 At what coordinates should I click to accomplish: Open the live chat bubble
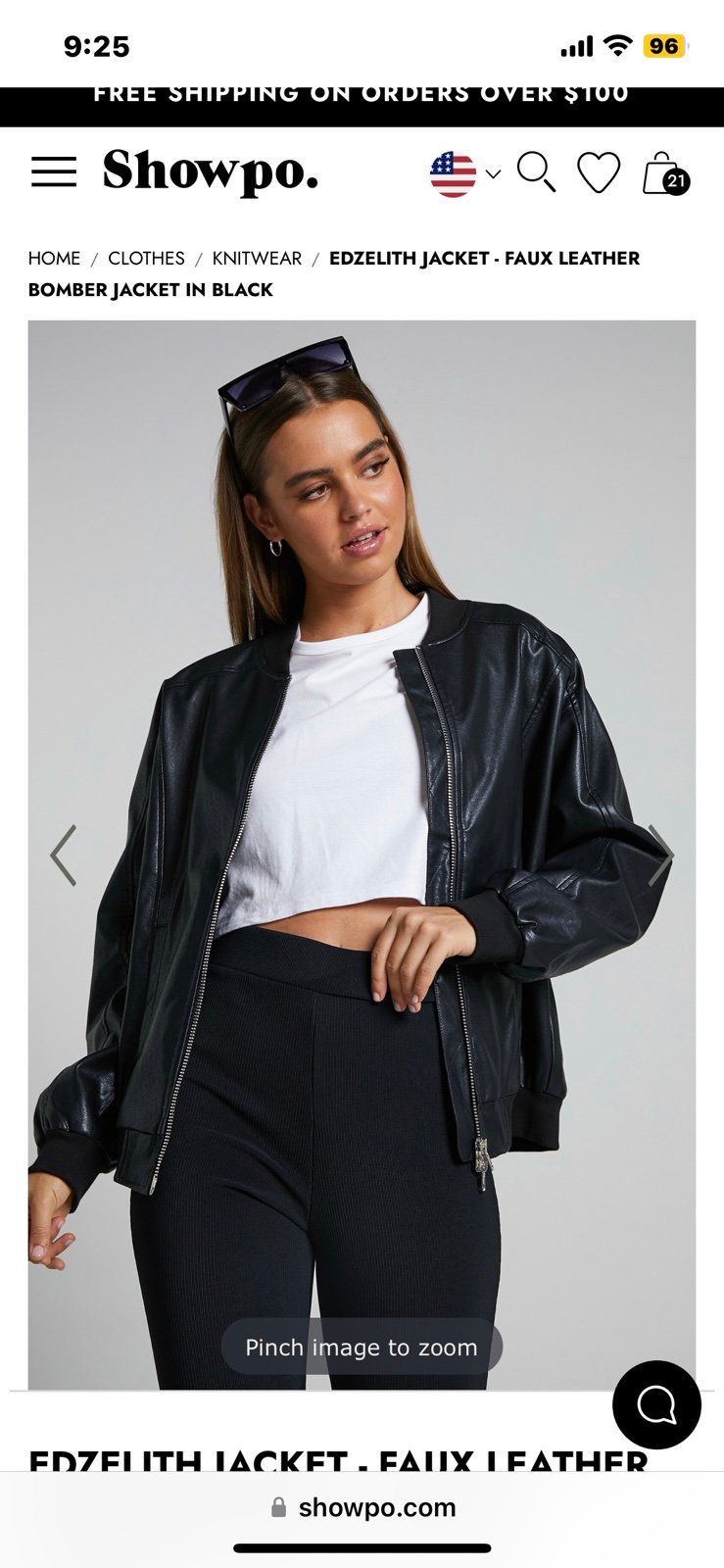click(656, 1404)
